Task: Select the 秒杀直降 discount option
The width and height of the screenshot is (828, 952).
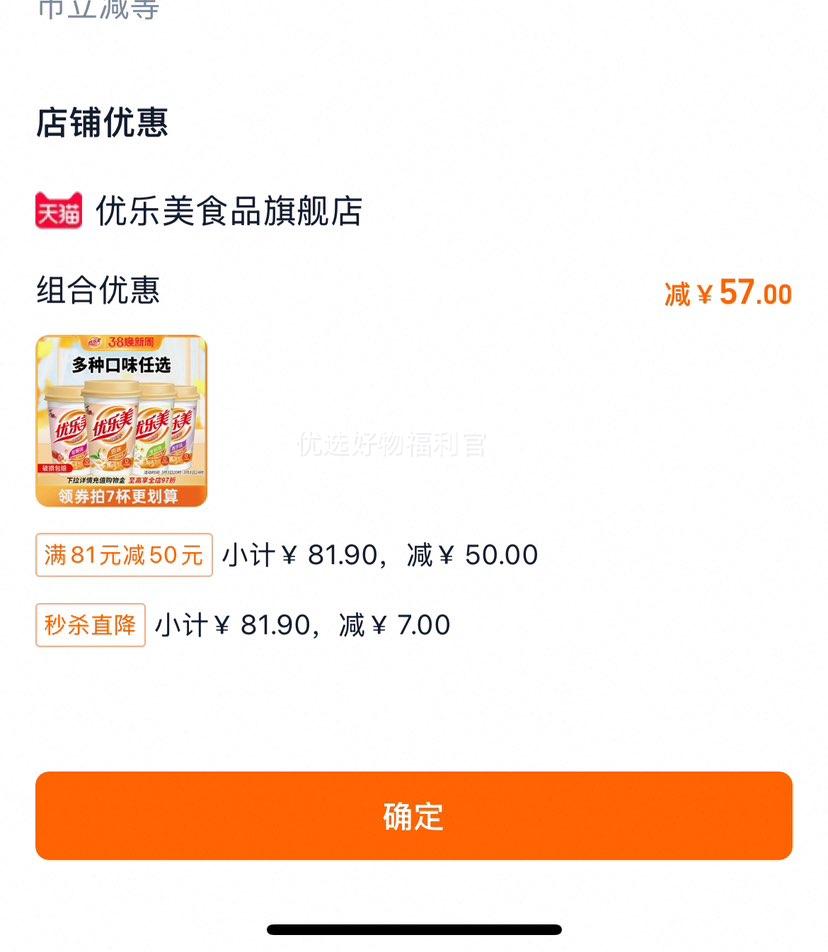Action: click(90, 625)
